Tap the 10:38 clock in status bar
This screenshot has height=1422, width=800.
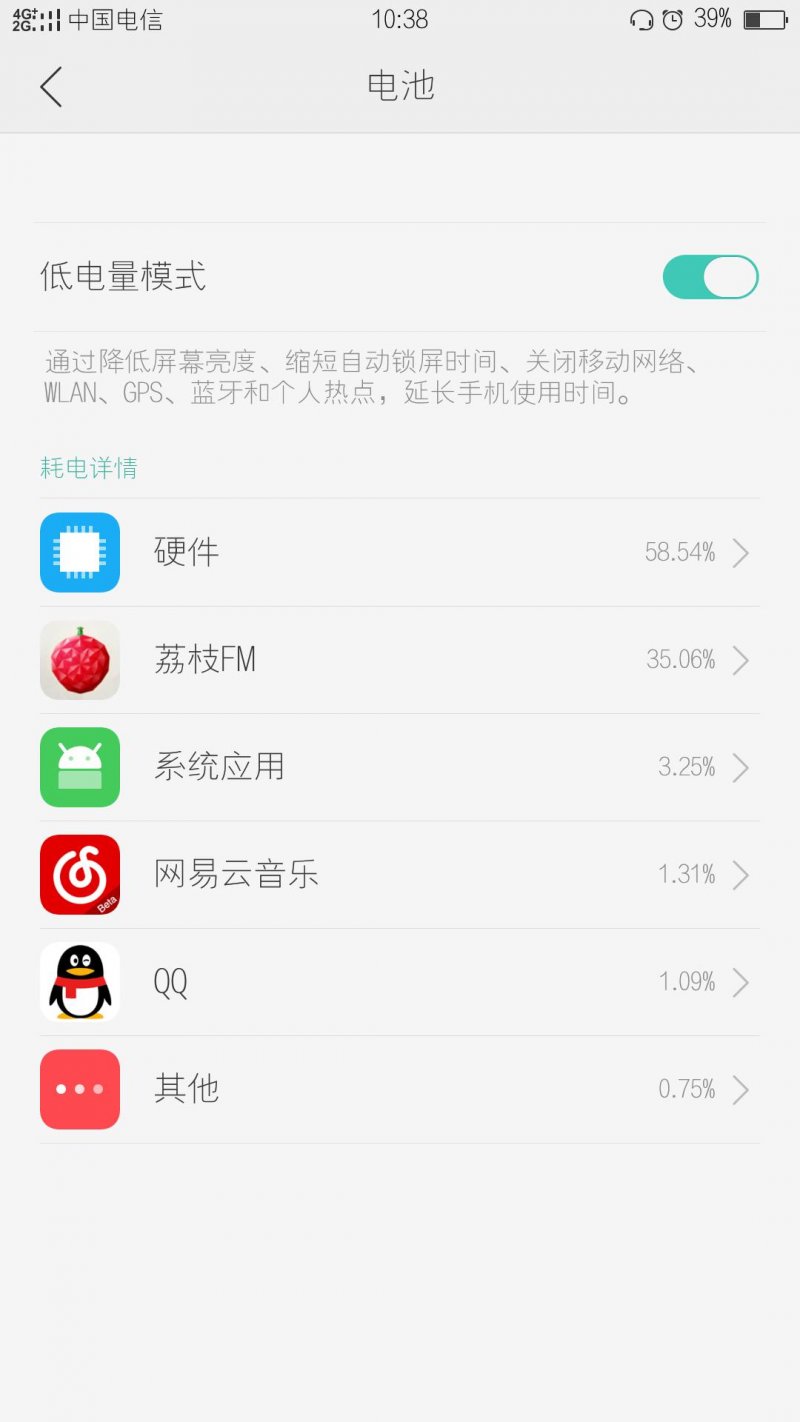tap(400, 18)
